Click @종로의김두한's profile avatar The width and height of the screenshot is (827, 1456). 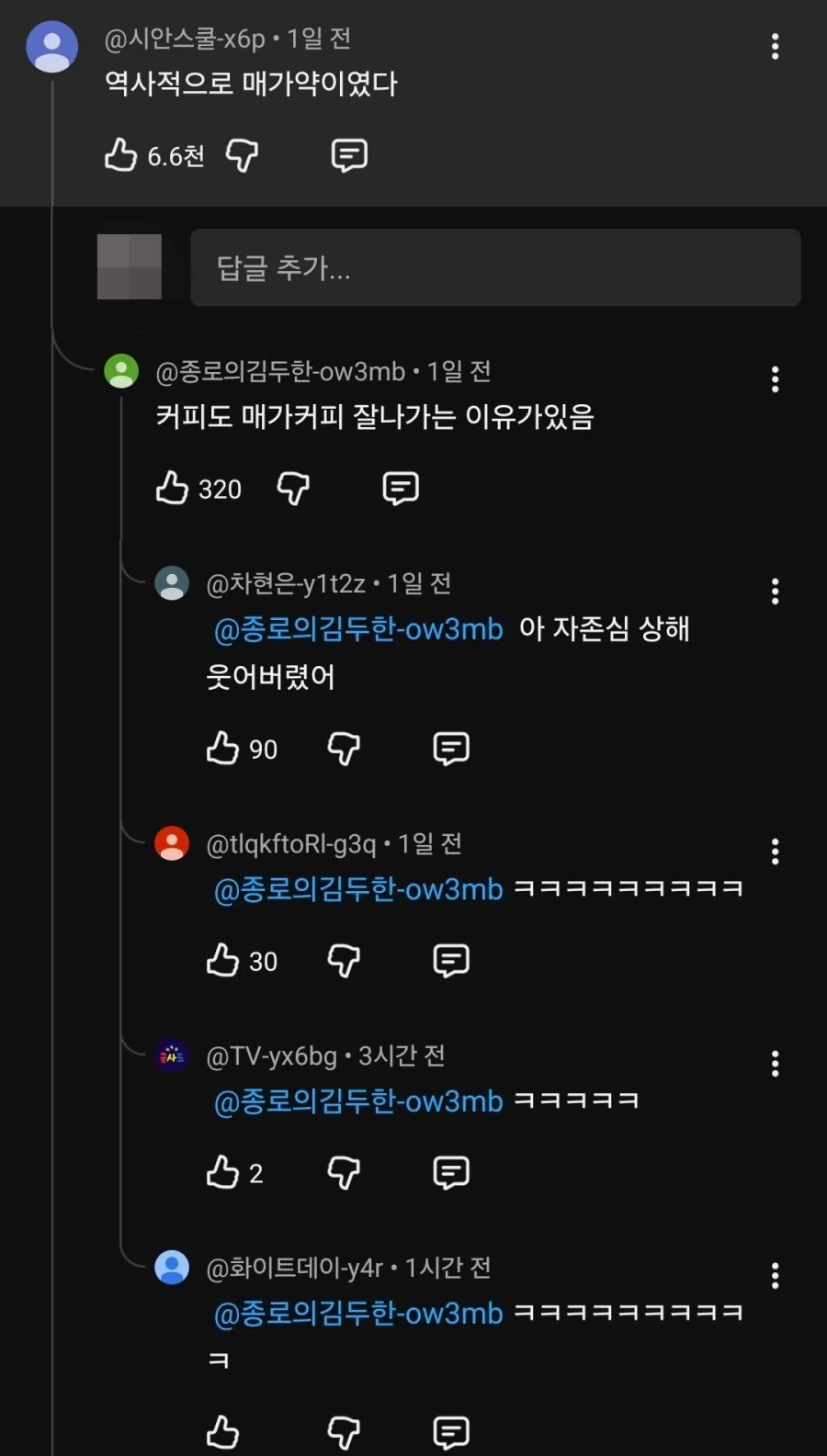120,371
